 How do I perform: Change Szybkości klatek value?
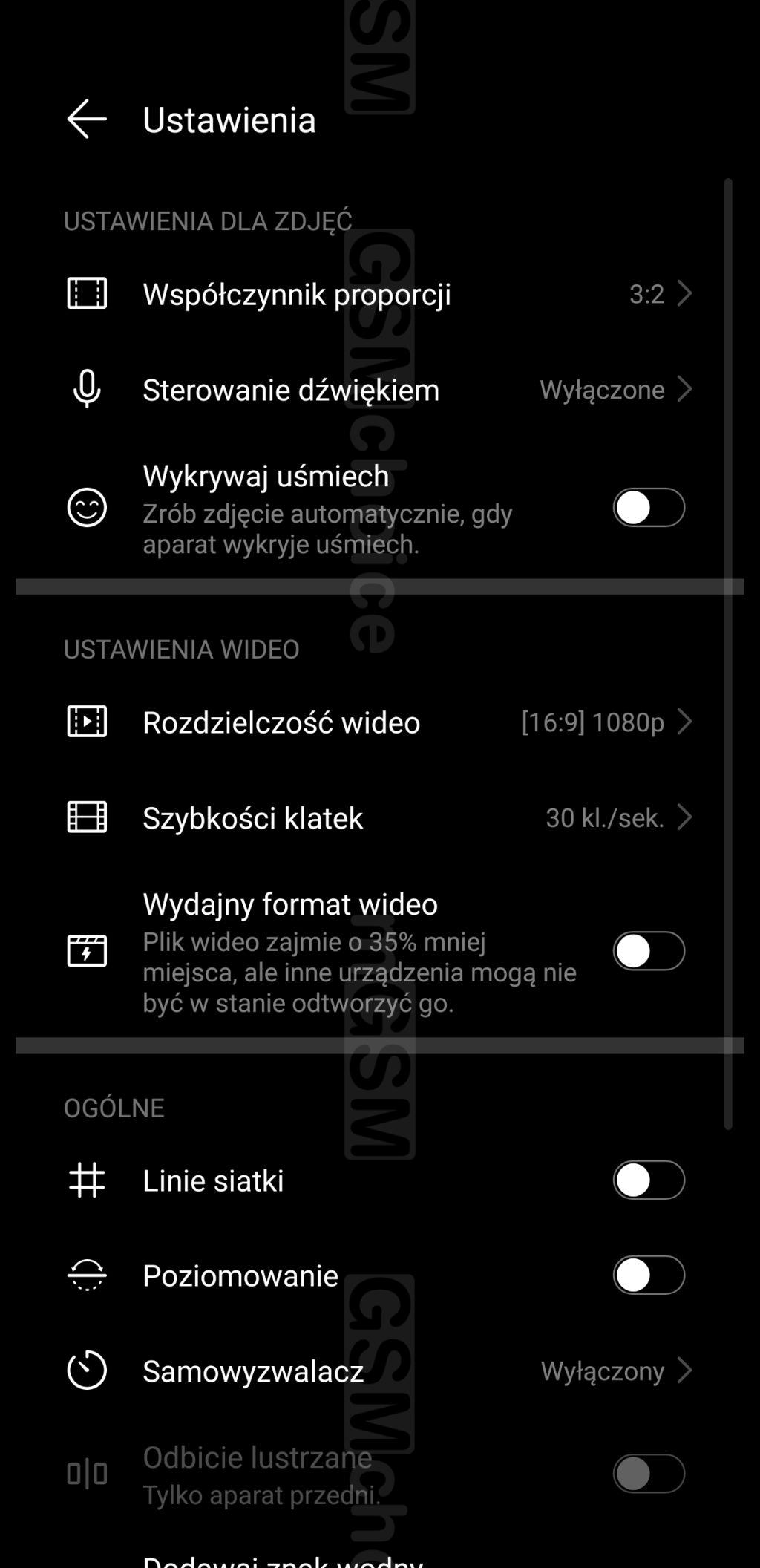(x=379, y=817)
